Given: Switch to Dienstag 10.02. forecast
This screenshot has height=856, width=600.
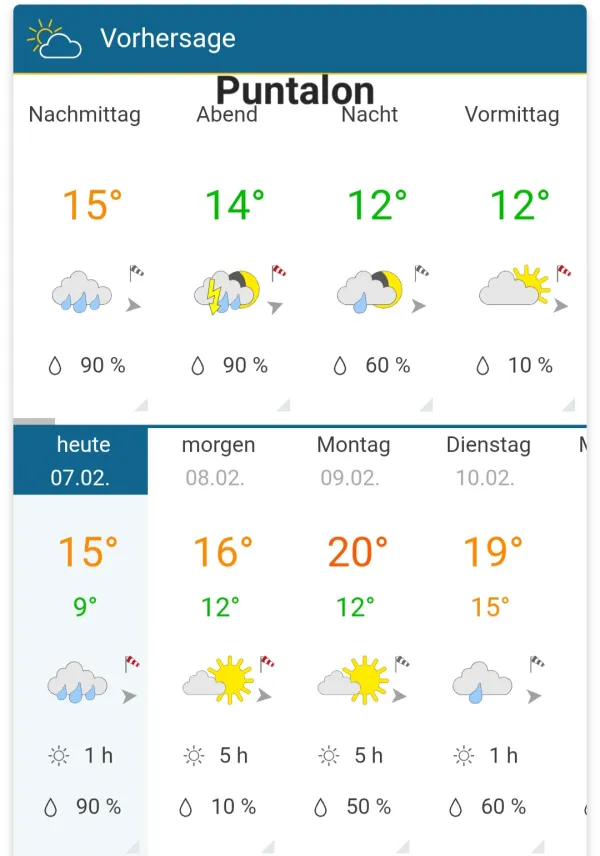Looking at the screenshot, I should 487,460.
